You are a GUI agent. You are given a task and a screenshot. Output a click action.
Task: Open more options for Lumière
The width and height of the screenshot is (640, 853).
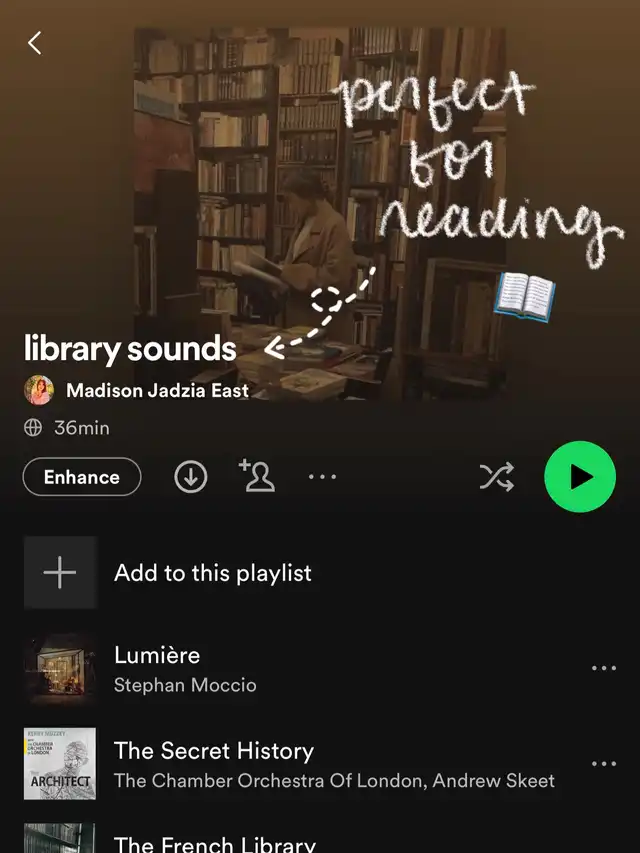604,668
